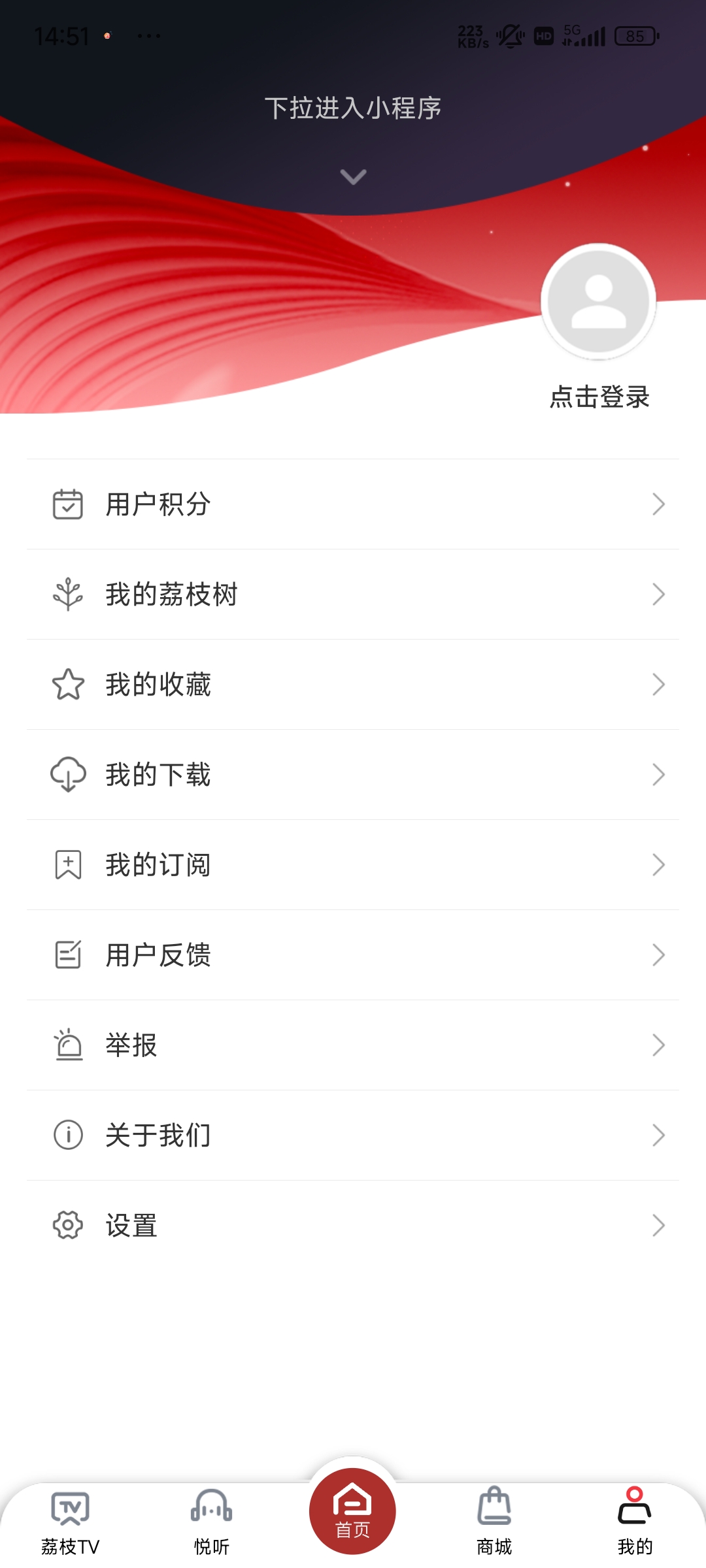Select the 我的 tab
Viewport: 706px width, 1568px height.
tap(635, 1522)
